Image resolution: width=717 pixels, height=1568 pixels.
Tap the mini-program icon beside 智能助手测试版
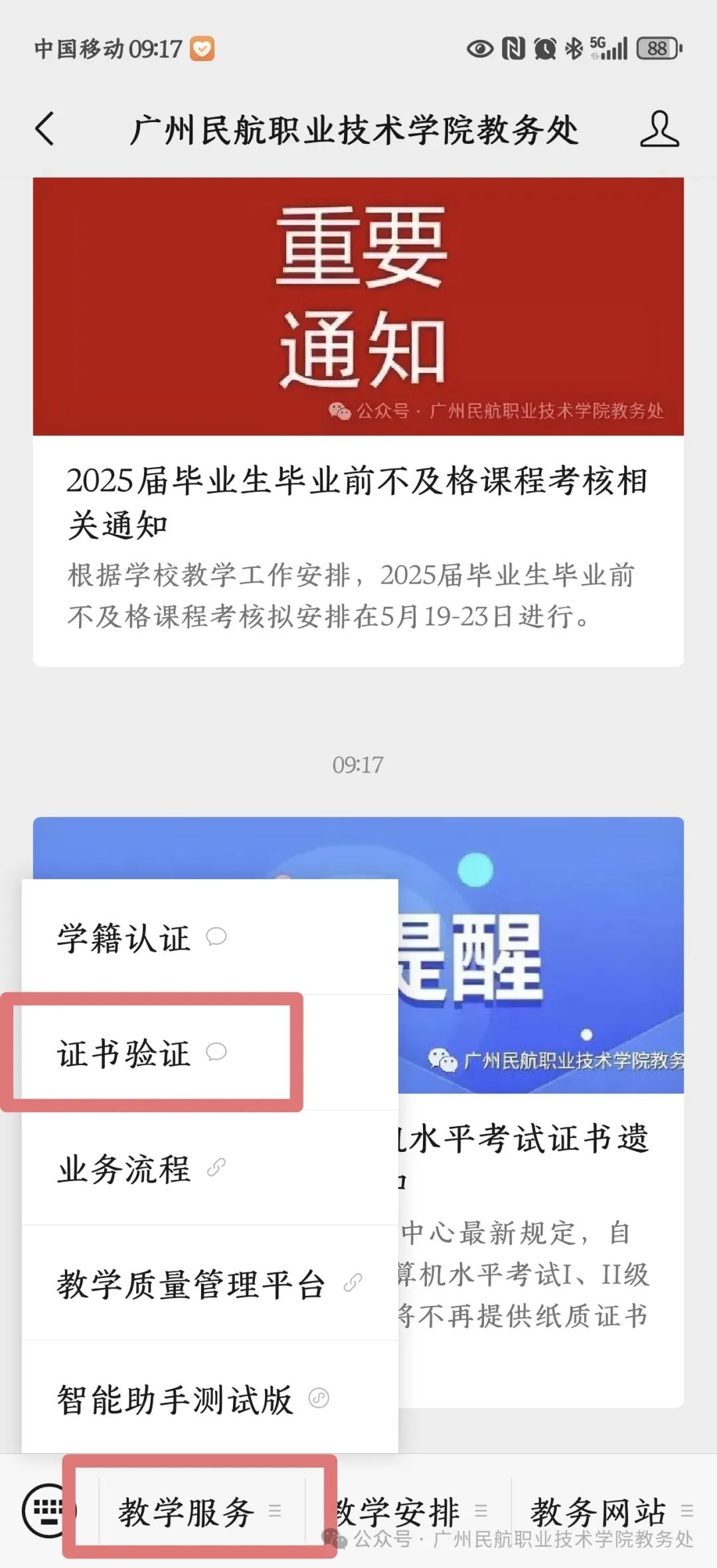pyautogui.click(x=319, y=1395)
